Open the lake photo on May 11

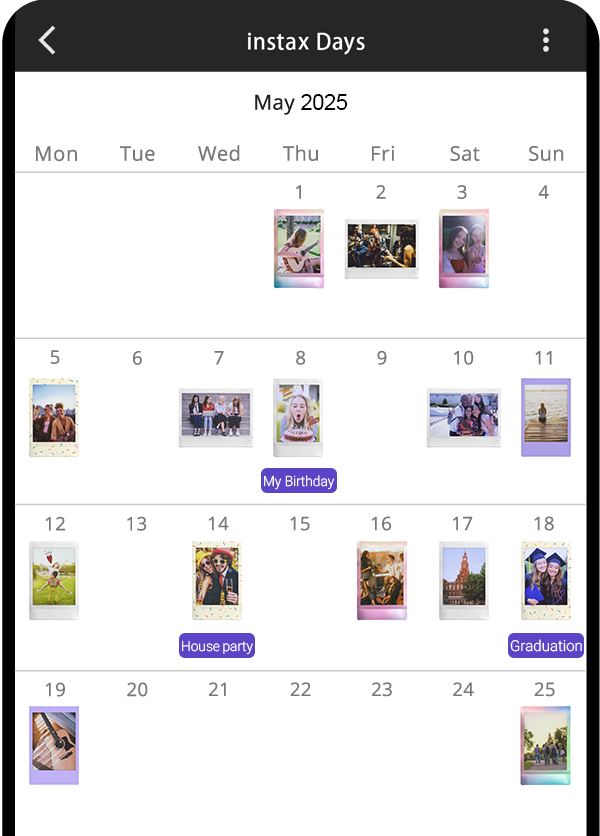point(546,417)
